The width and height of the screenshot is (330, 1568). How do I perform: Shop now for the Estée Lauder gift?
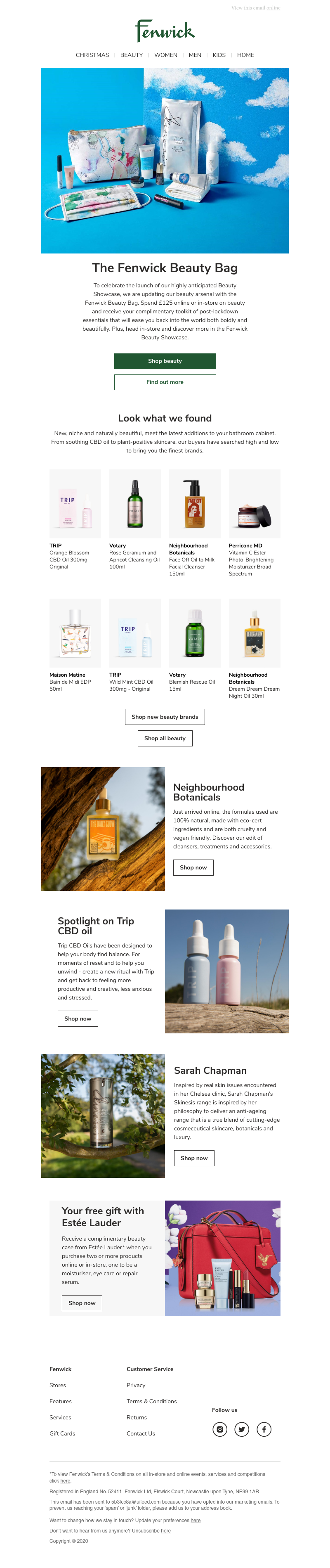pos(81,1303)
